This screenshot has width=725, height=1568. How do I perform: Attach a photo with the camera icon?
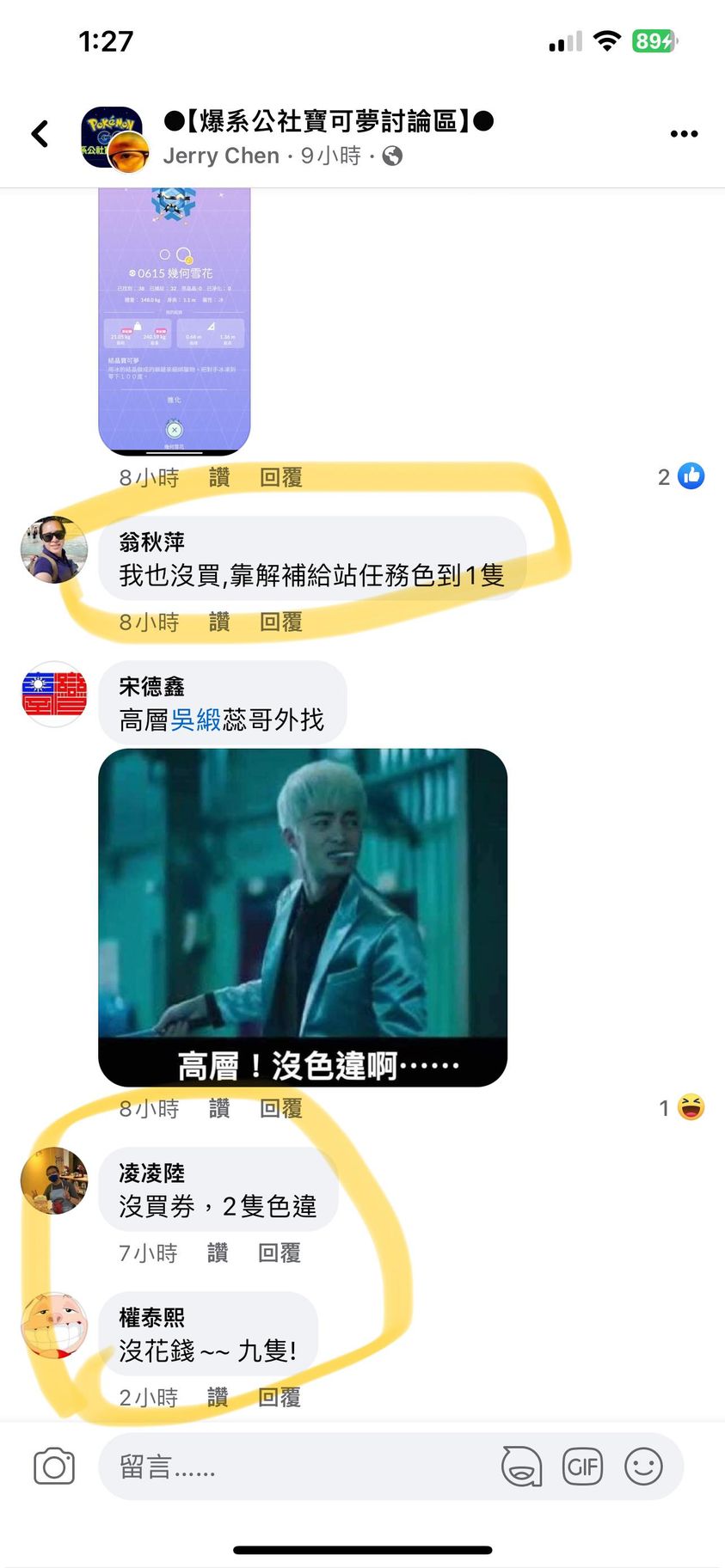point(54,1467)
